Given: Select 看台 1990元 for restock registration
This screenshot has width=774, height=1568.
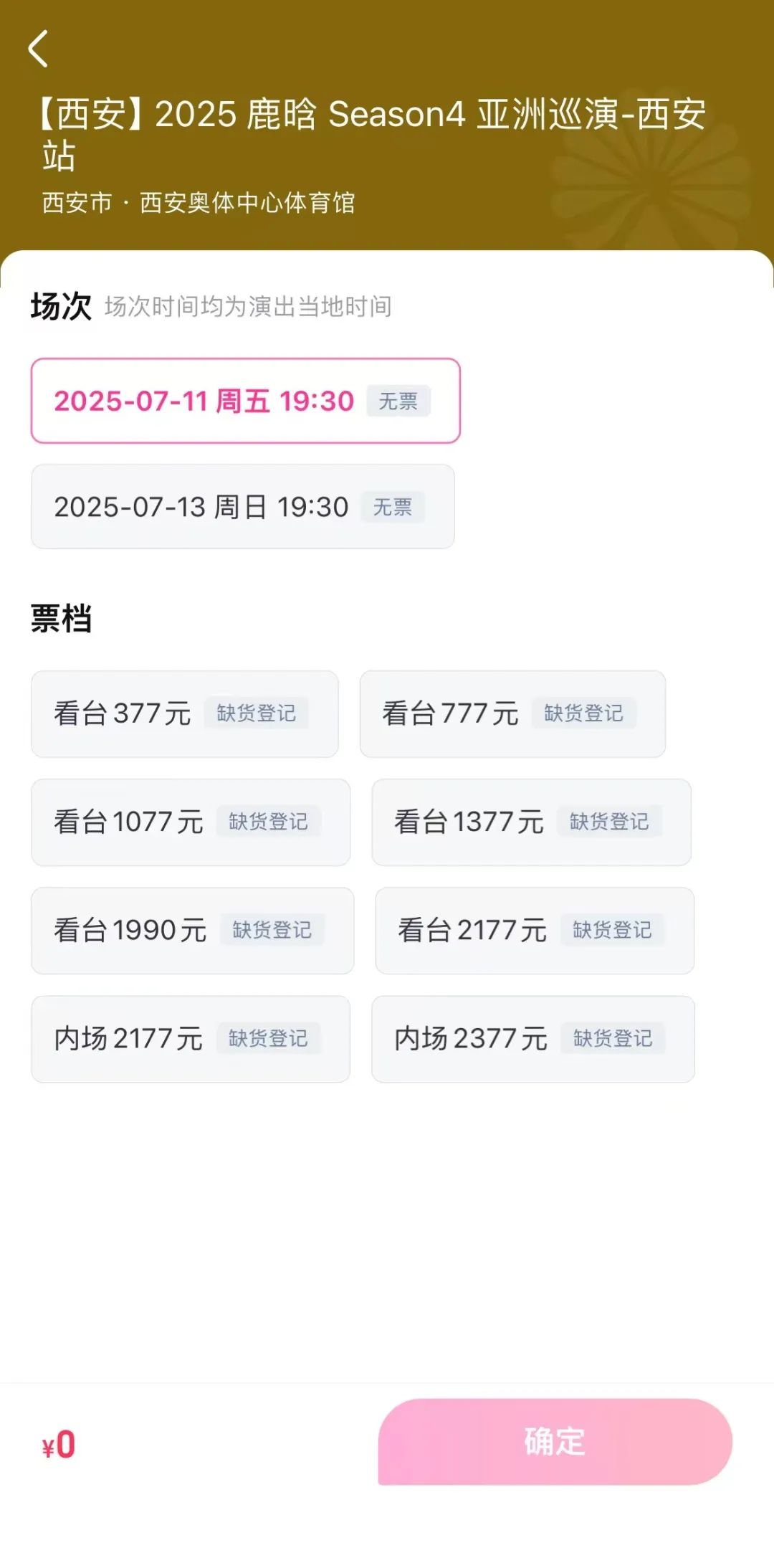Looking at the screenshot, I should 193,931.
